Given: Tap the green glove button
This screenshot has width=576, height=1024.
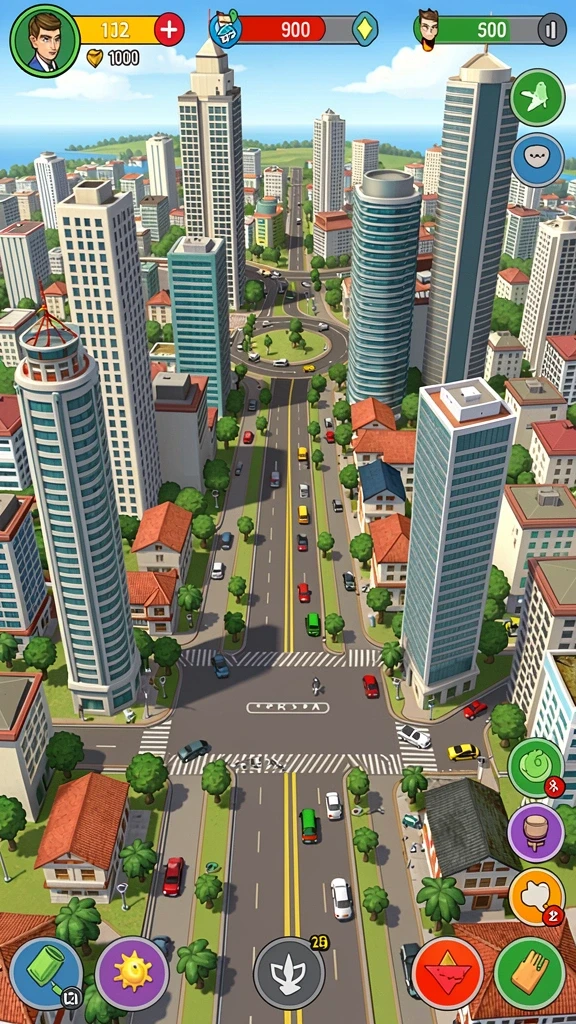Looking at the screenshot, I should coord(529,973).
